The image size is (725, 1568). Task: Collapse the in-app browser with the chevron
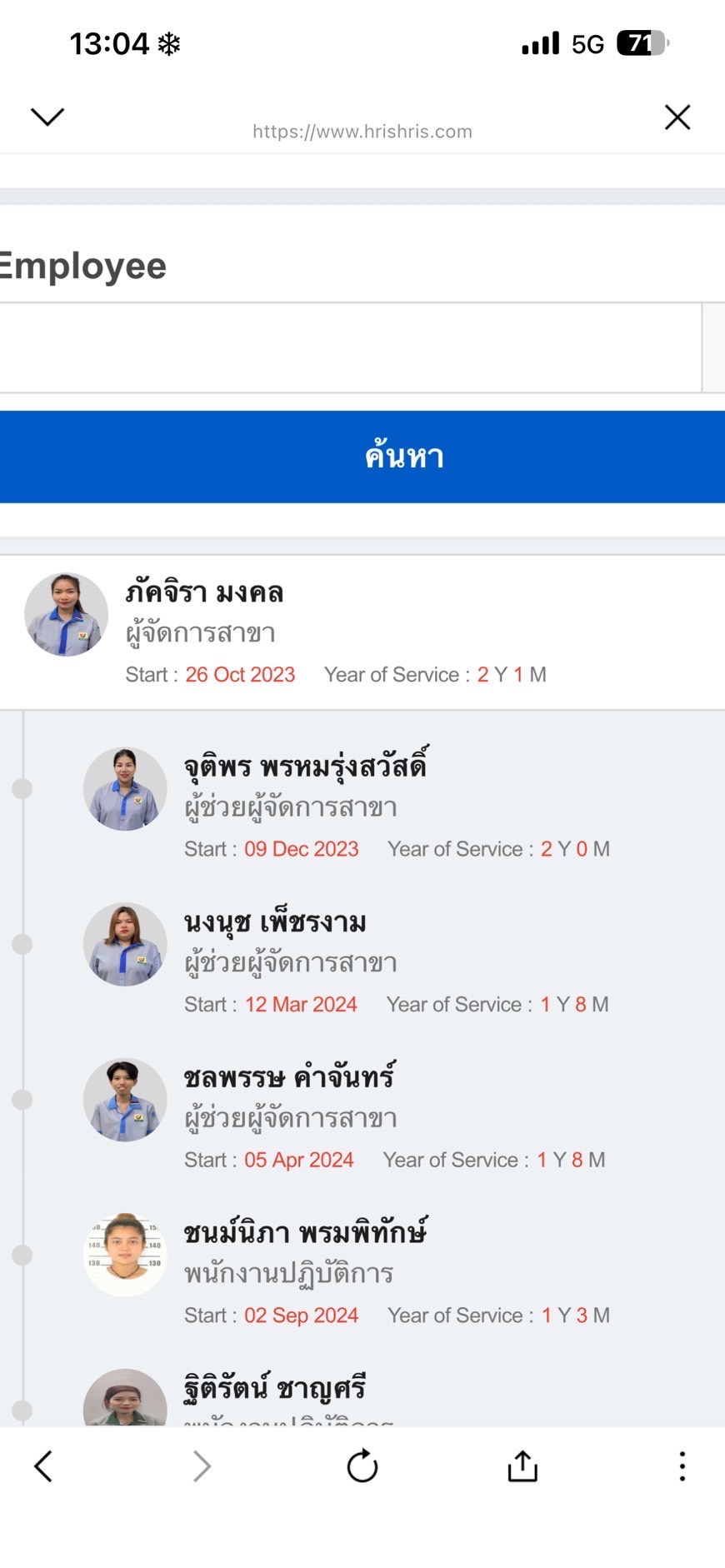click(x=47, y=117)
